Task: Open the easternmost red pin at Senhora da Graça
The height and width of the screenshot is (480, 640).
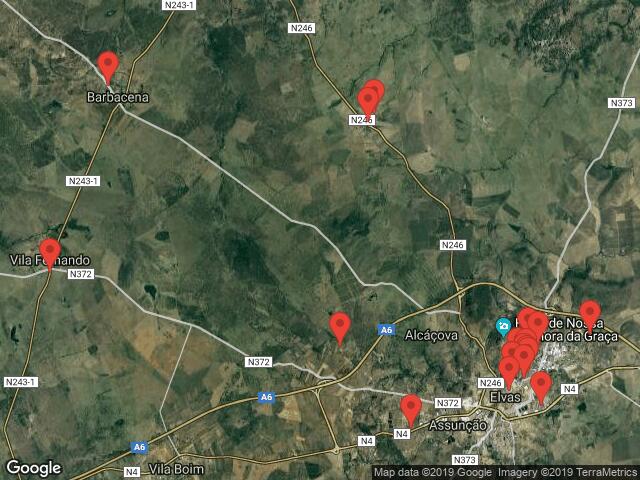Action: [590, 313]
